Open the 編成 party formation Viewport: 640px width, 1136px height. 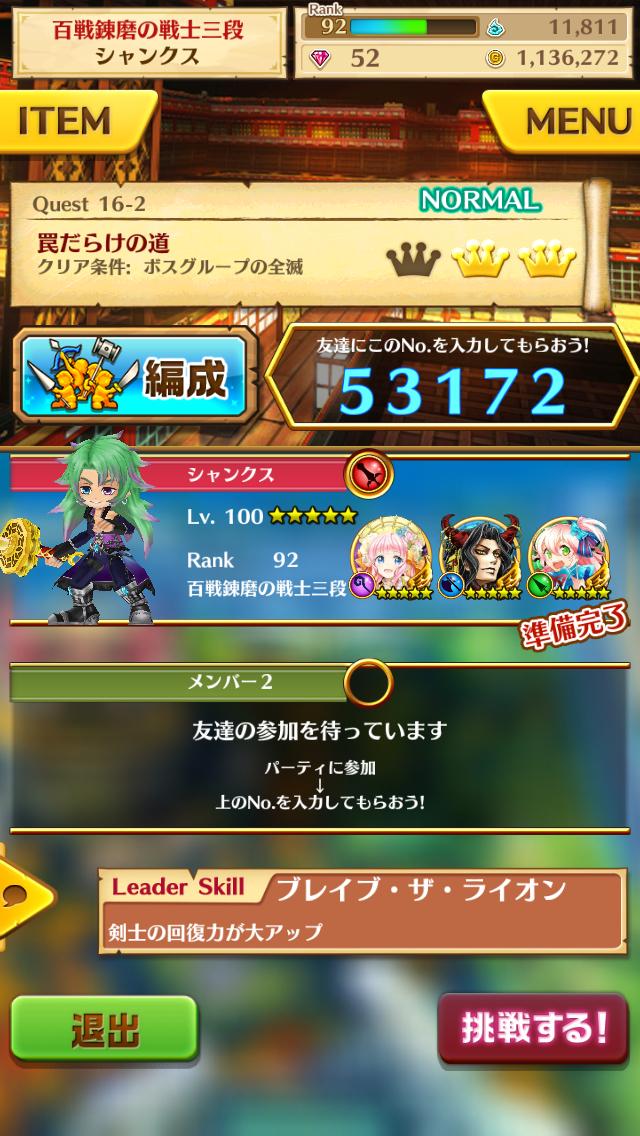click(x=133, y=378)
